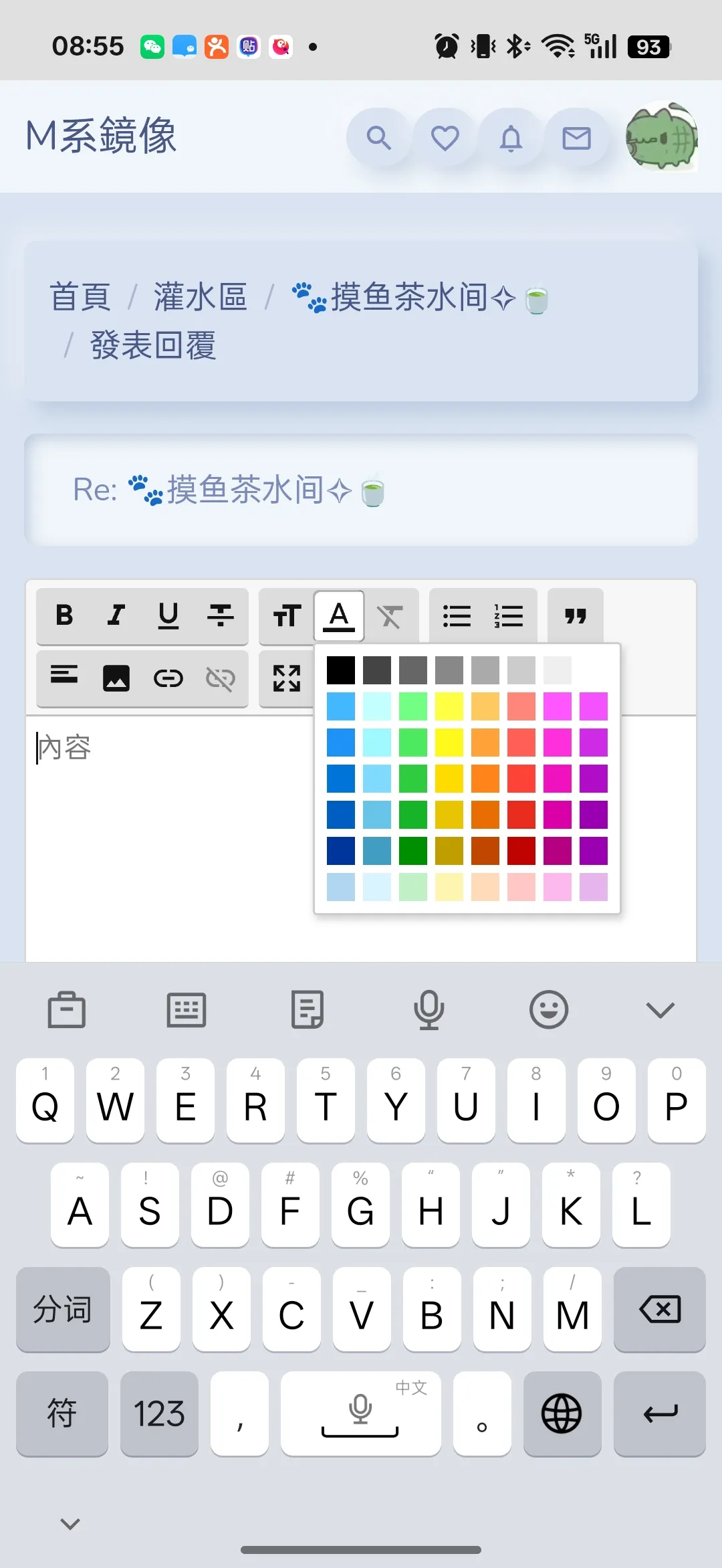Viewport: 722px width, 1568px height.
Task: Insert a bulleted list
Action: [x=457, y=615]
